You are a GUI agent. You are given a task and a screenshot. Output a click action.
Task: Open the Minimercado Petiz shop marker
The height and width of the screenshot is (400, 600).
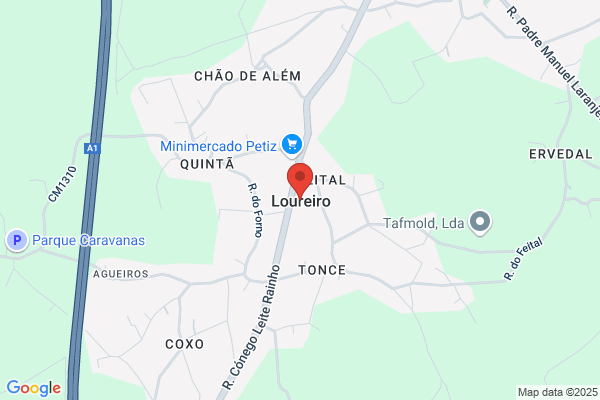click(292, 145)
